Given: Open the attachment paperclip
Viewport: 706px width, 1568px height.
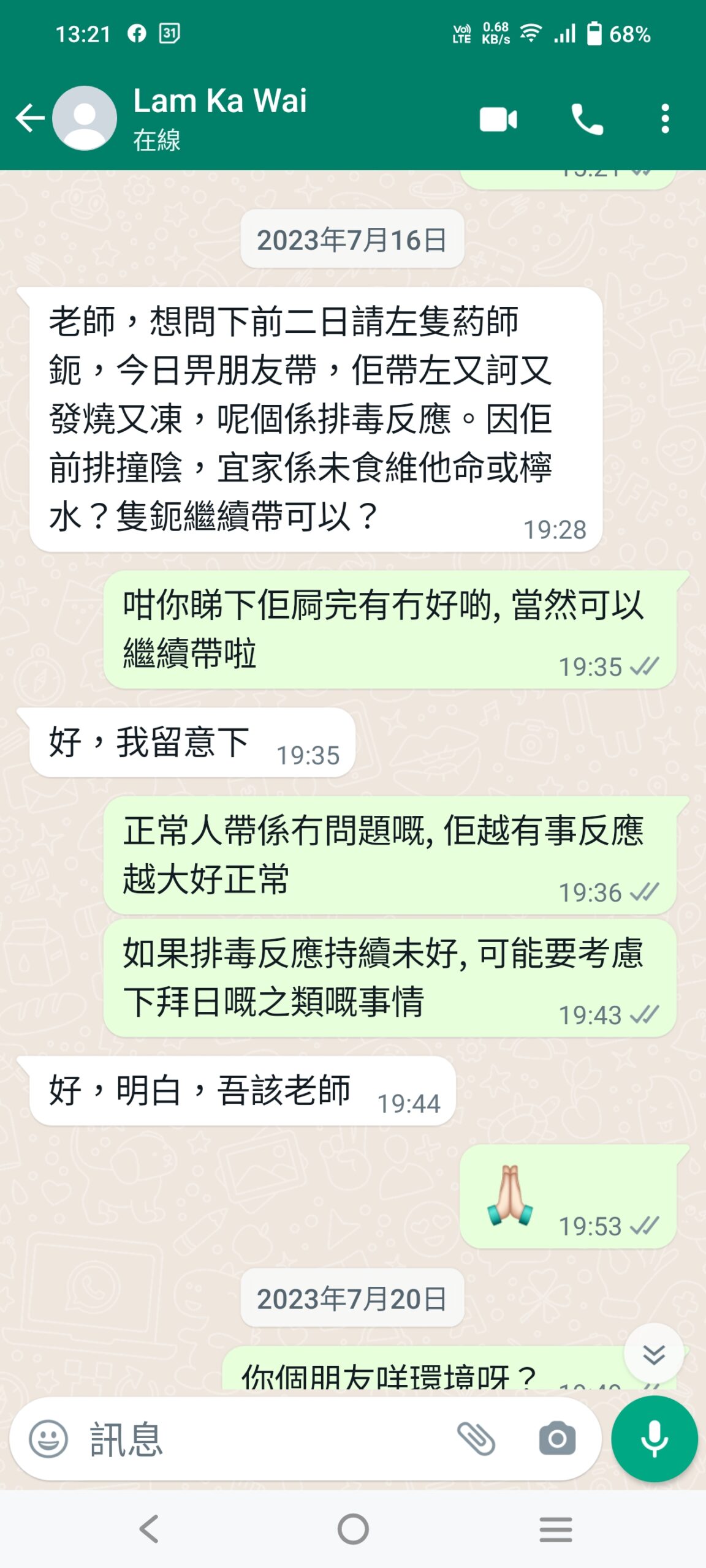Looking at the screenshot, I should pos(476,1439).
